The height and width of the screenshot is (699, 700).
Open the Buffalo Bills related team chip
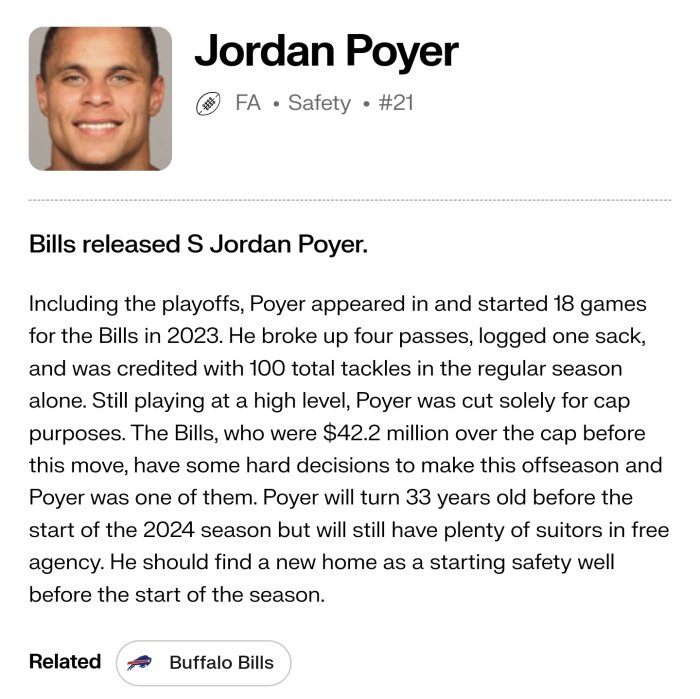[203, 662]
